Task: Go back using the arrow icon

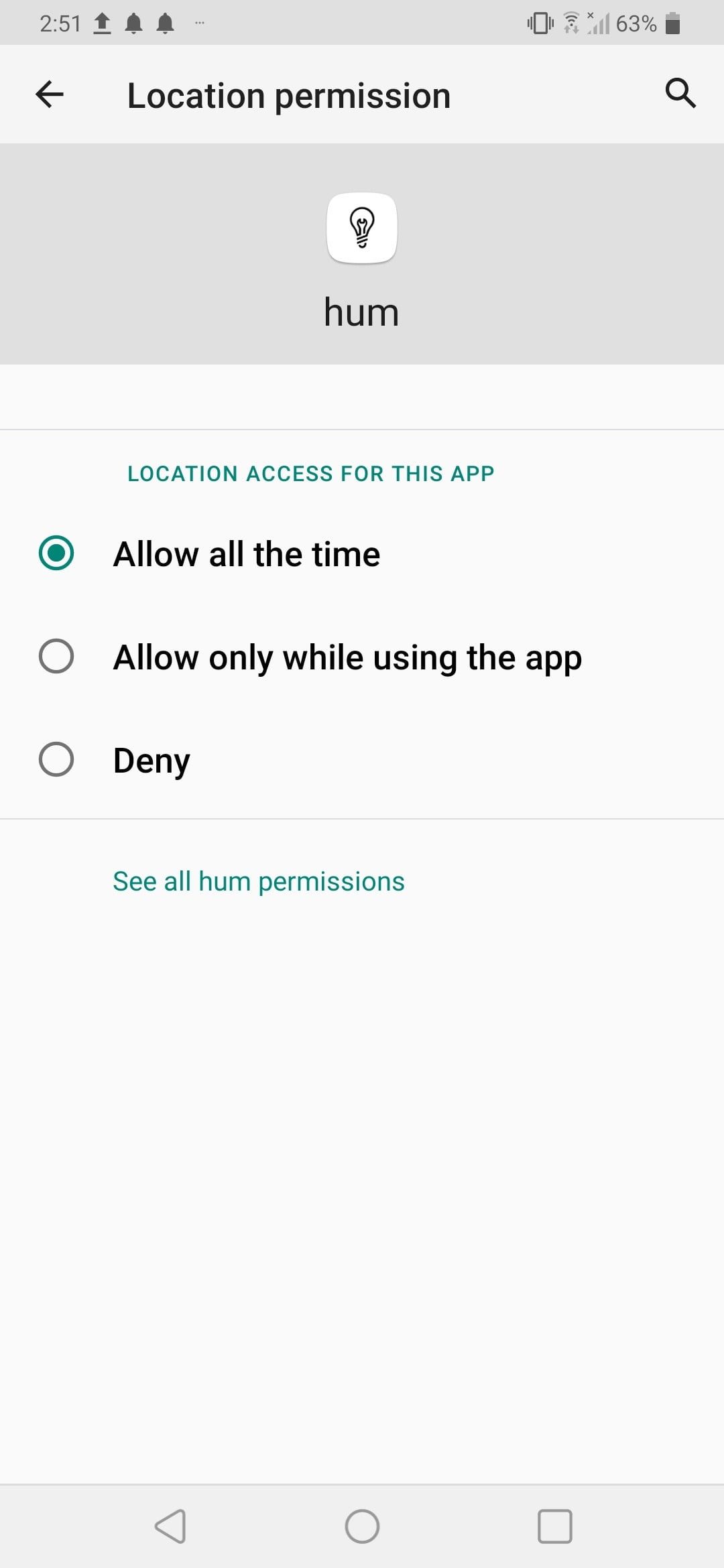Action: 50,94
